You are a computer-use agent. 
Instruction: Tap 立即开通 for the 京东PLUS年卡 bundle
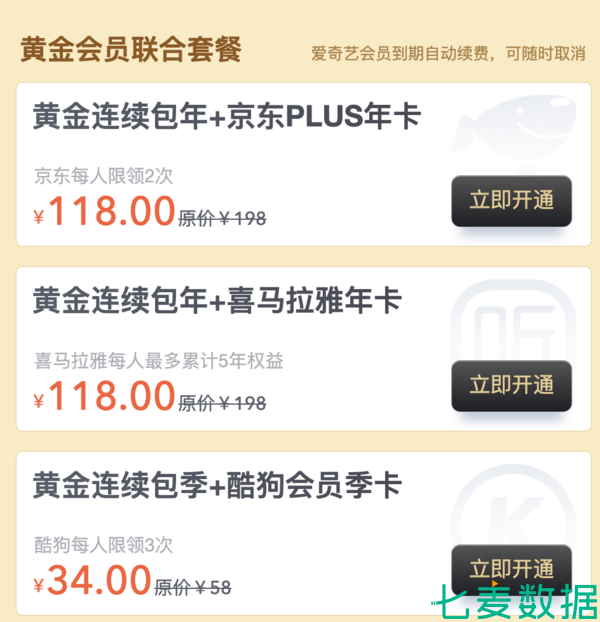[511, 200]
